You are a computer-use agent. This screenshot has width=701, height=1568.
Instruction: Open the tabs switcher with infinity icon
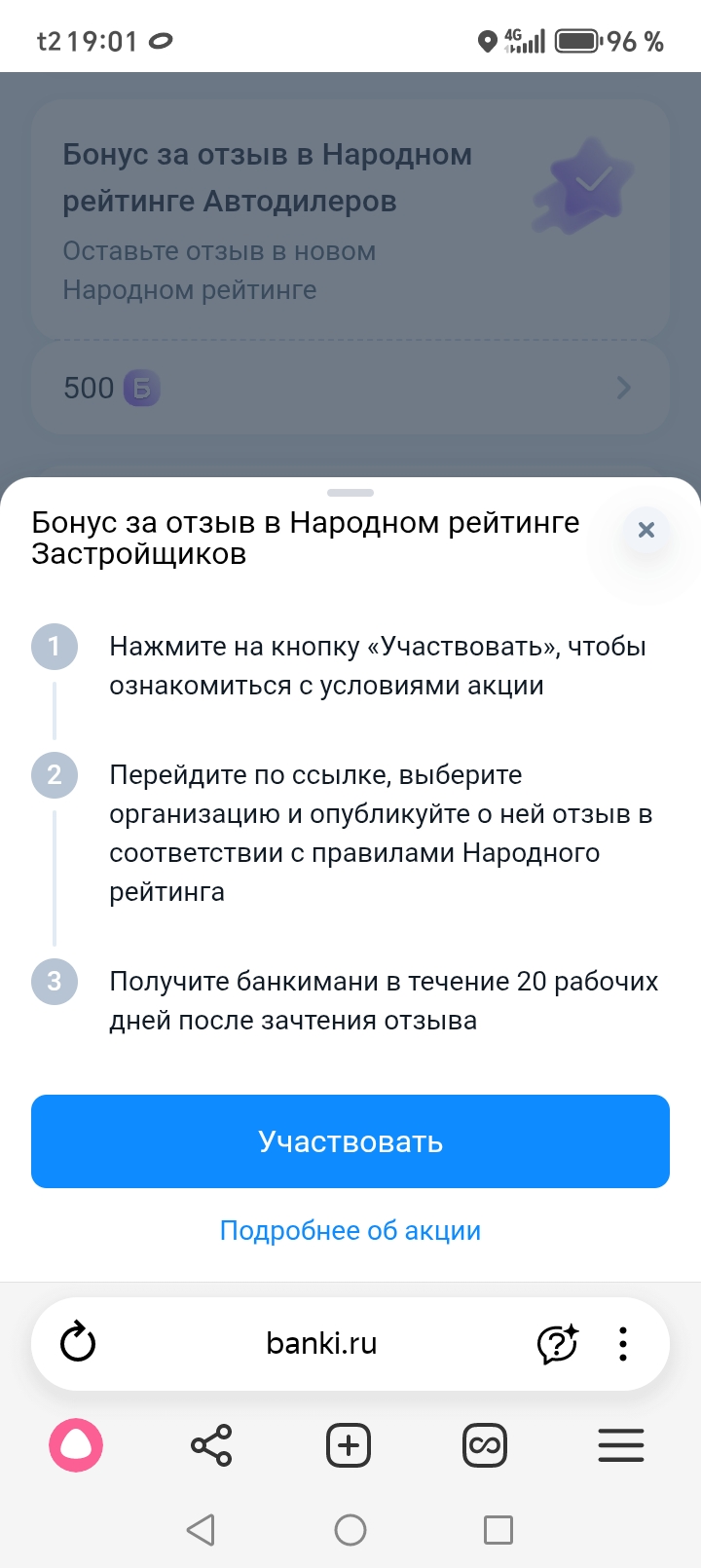tap(485, 1445)
